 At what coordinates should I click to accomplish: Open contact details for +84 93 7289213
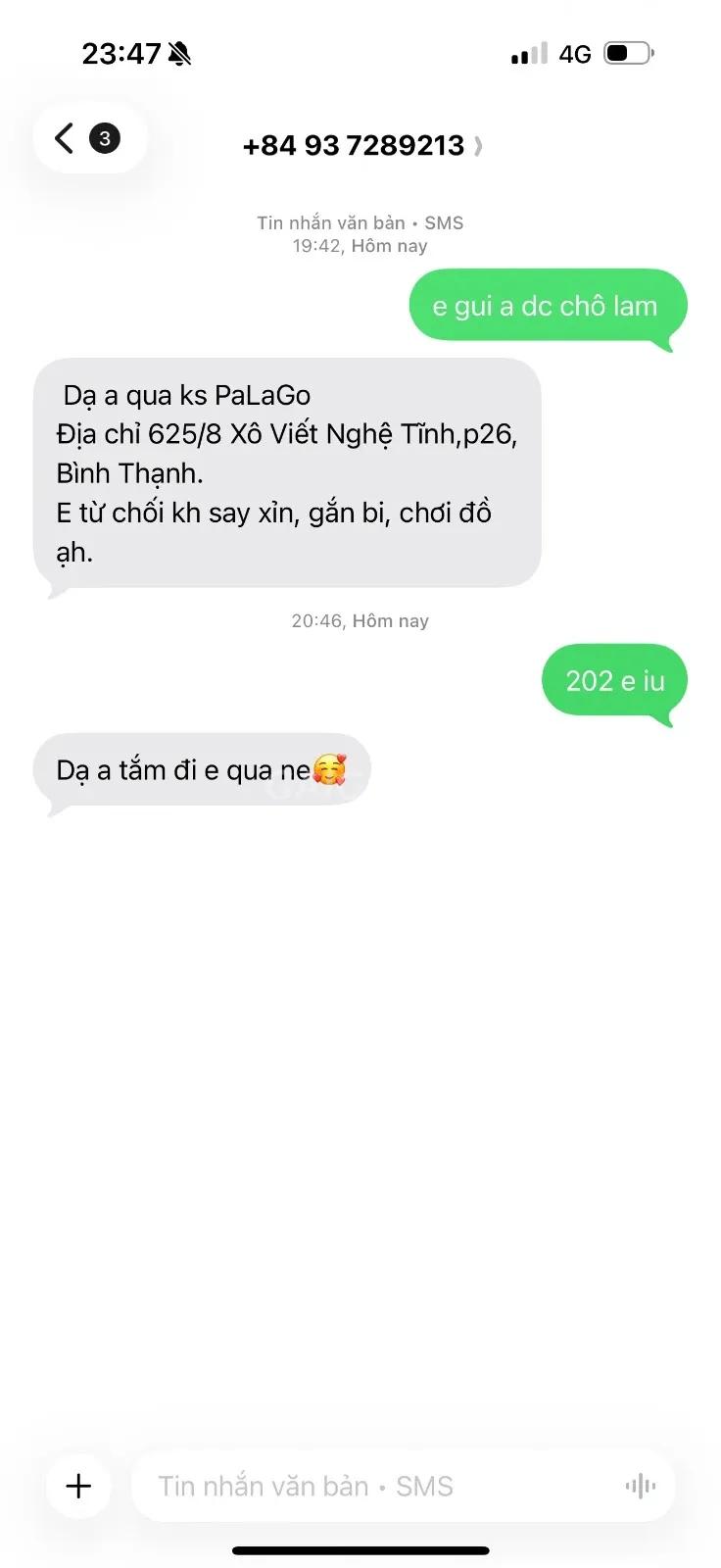point(362,146)
